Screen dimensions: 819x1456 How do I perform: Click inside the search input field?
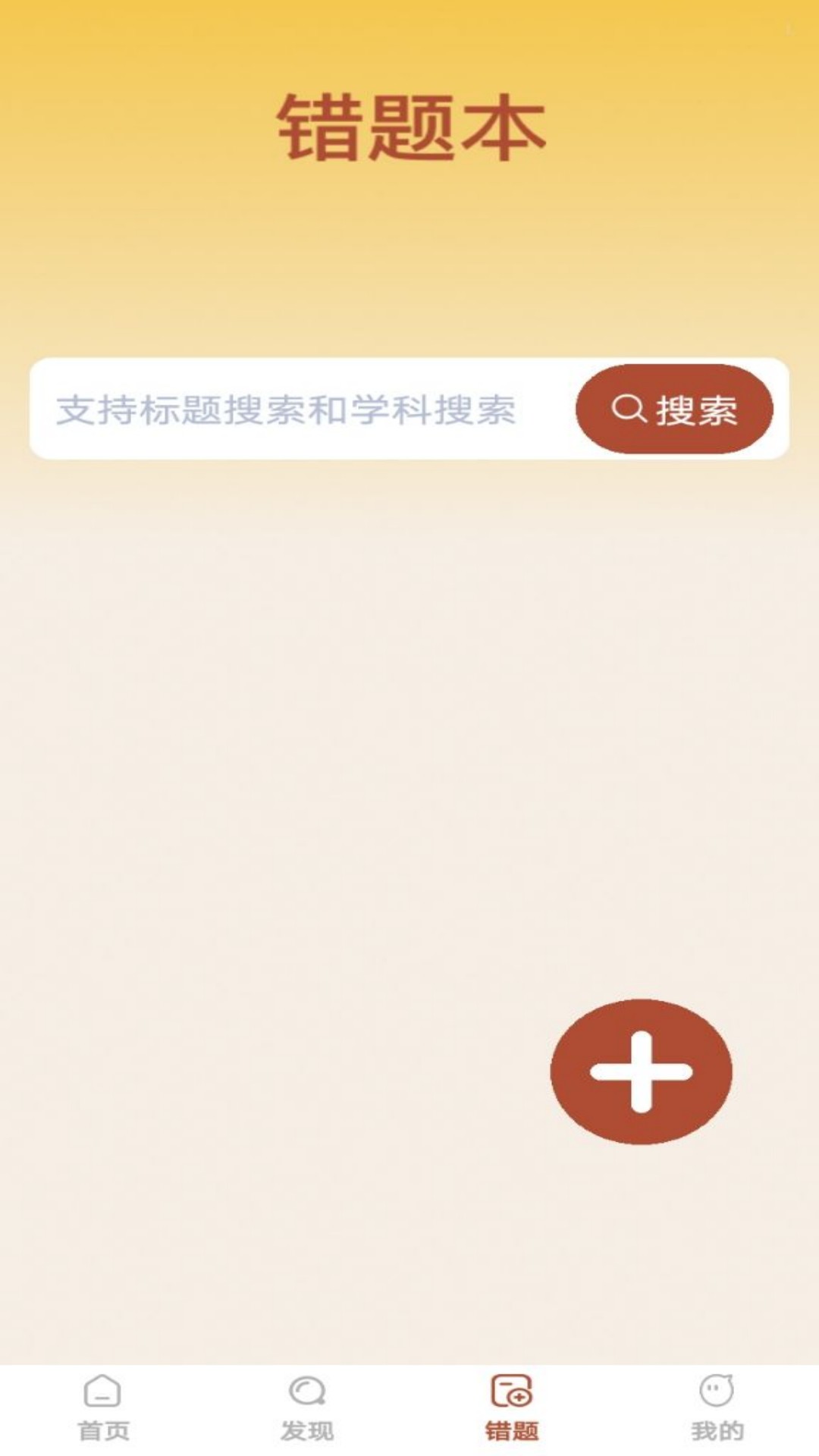click(303, 409)
